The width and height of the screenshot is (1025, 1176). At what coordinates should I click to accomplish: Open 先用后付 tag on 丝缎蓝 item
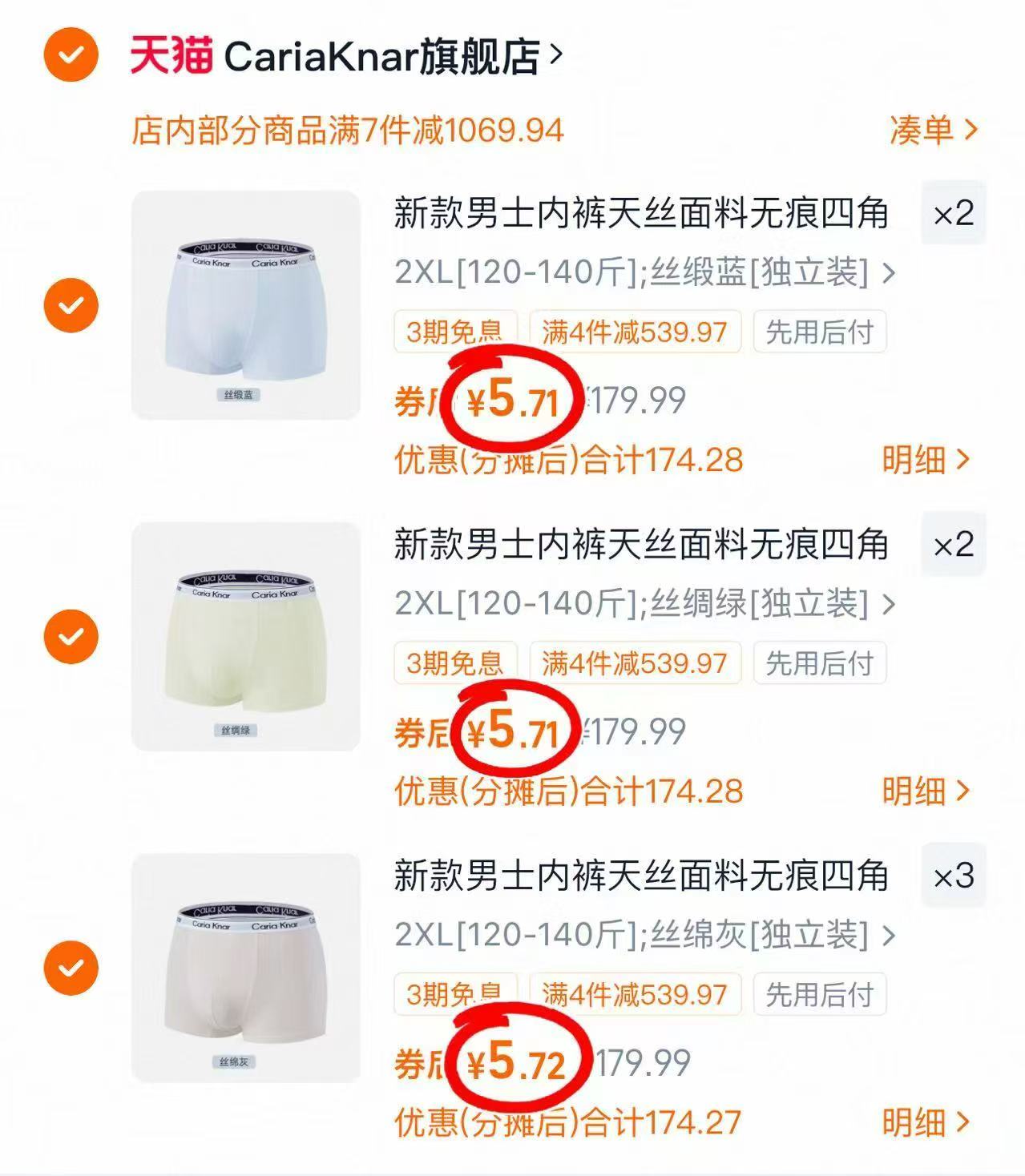817,331
